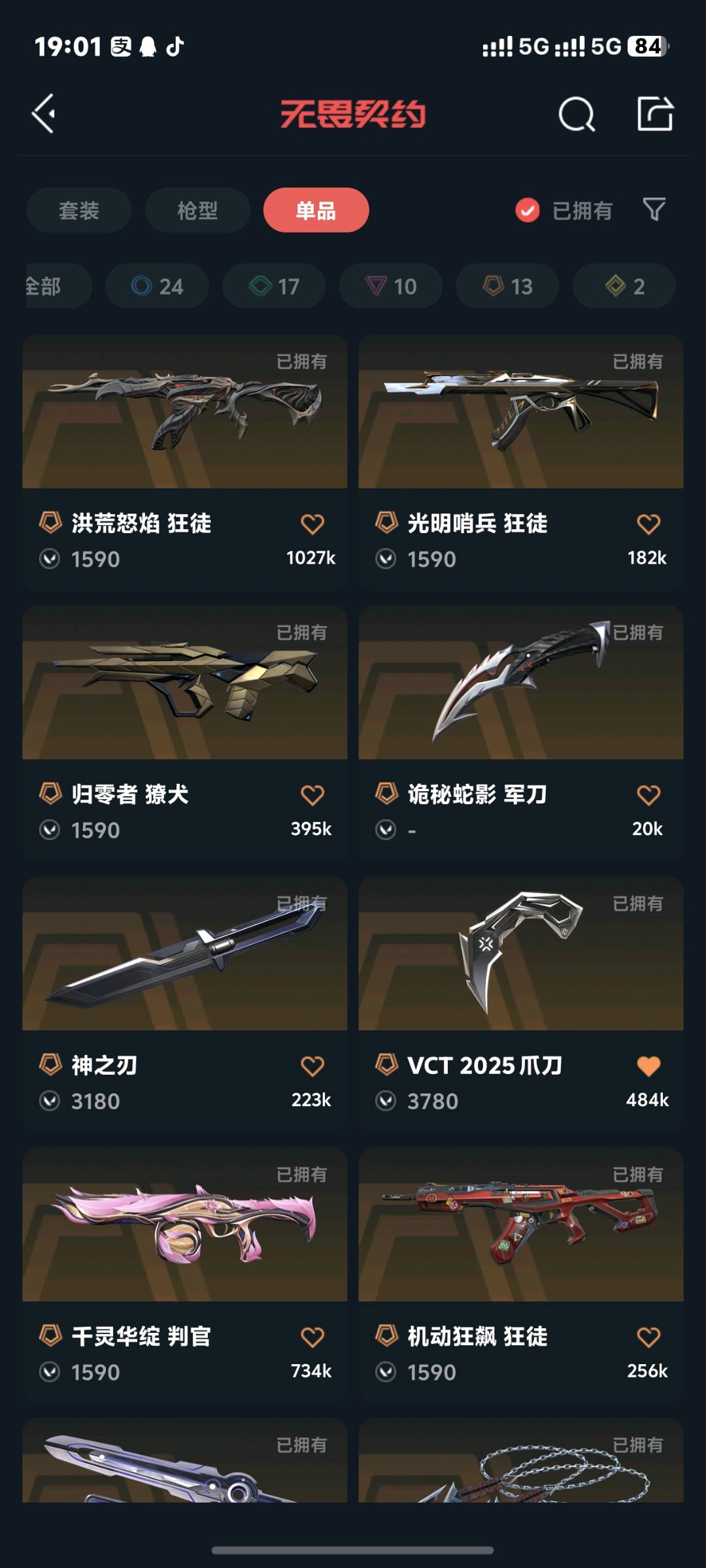Screen dimensions: 706x1568
Task: Unlike the VCT 2025 爪刀 skin
Action: (648, 1066)
